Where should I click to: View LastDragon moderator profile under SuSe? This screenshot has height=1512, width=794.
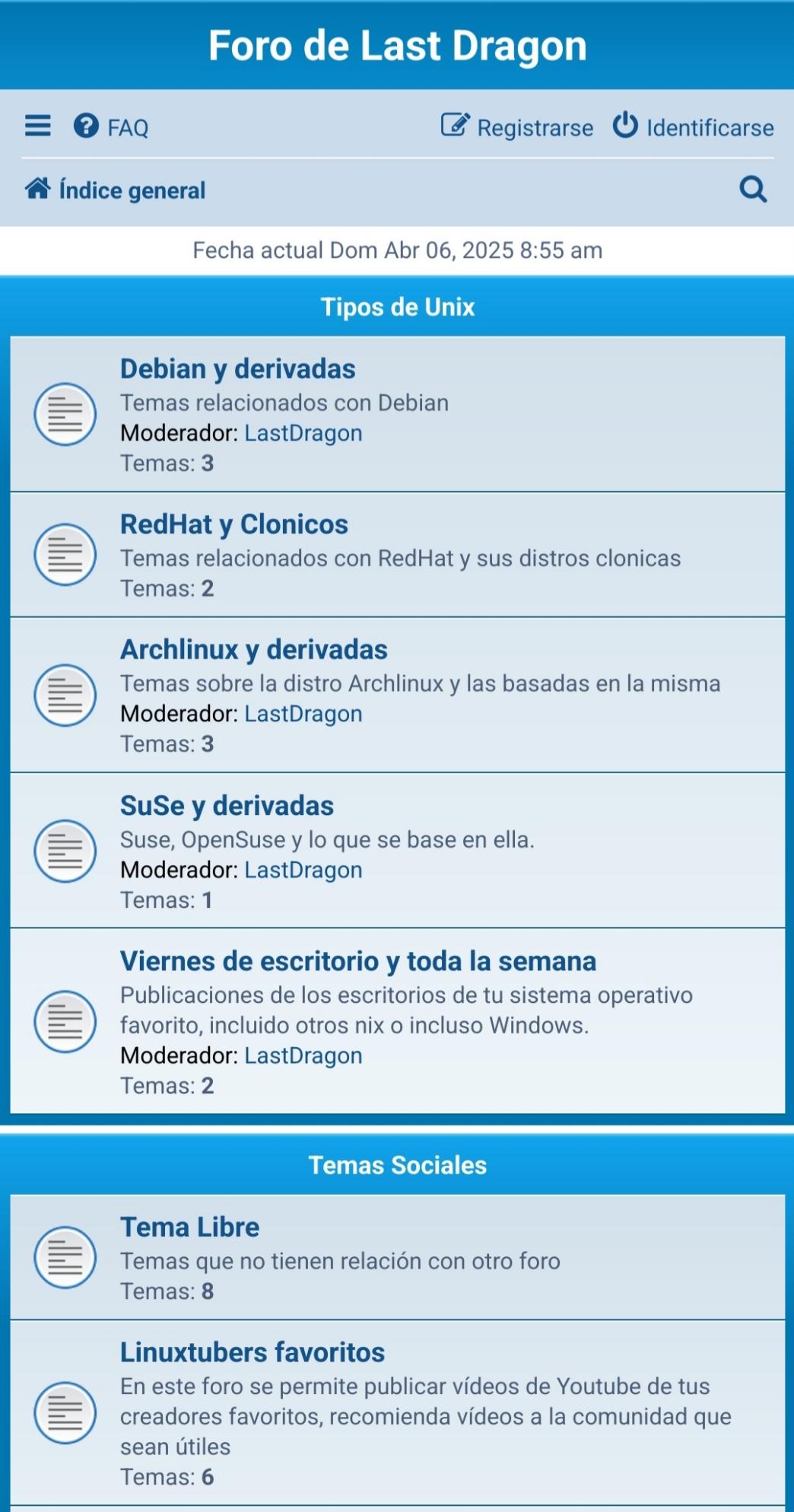point(303,870)
